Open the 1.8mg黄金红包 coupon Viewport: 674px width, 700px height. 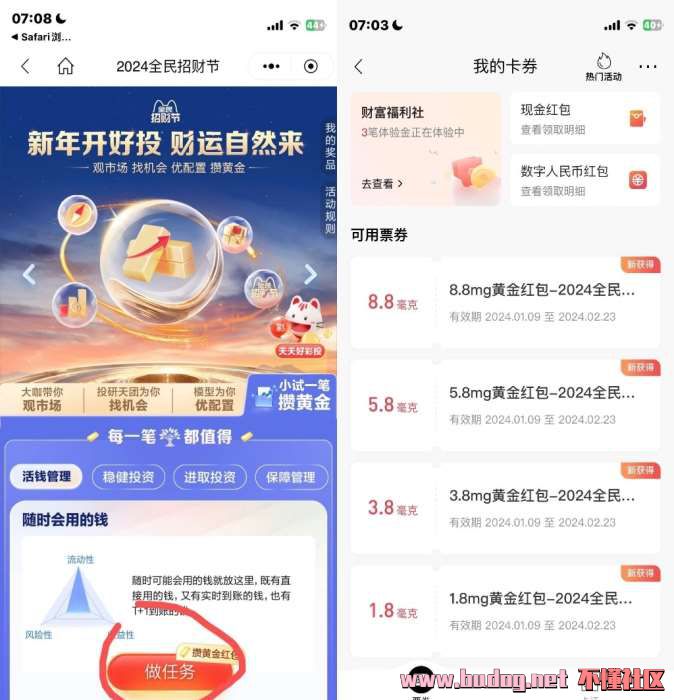(505, 610)
